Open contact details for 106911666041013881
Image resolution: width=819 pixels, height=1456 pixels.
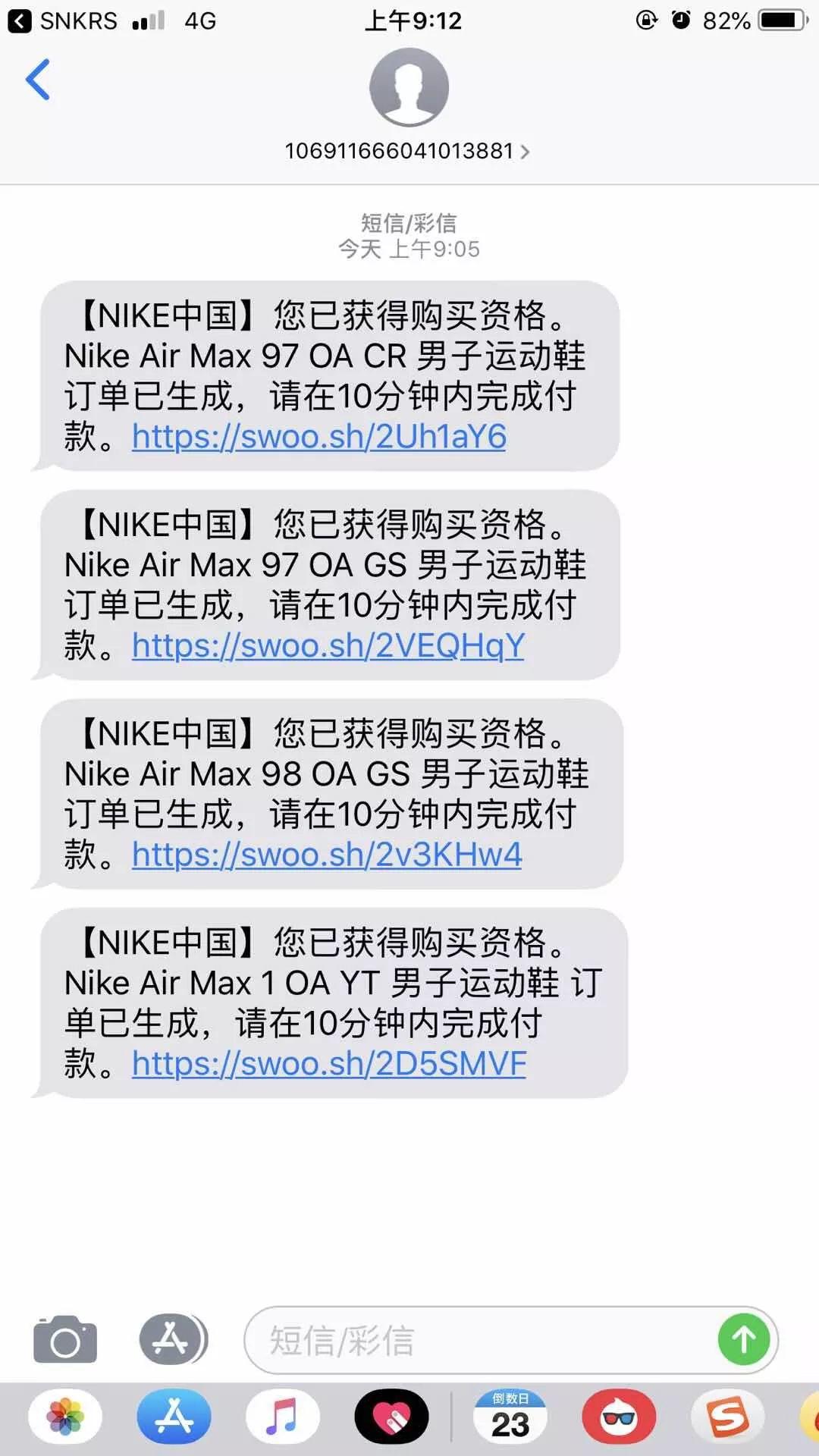[408, 151]
